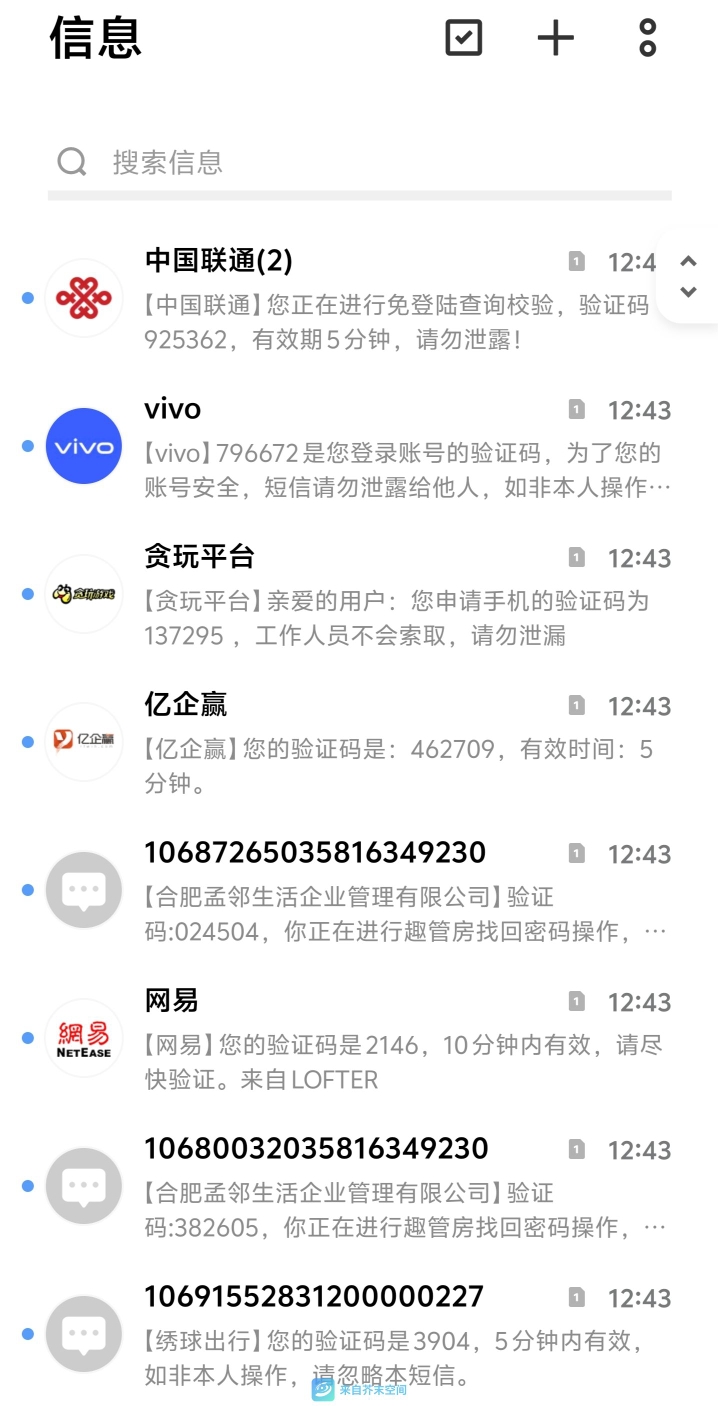Open the 贪玩平台 message thread

point(359,594)
